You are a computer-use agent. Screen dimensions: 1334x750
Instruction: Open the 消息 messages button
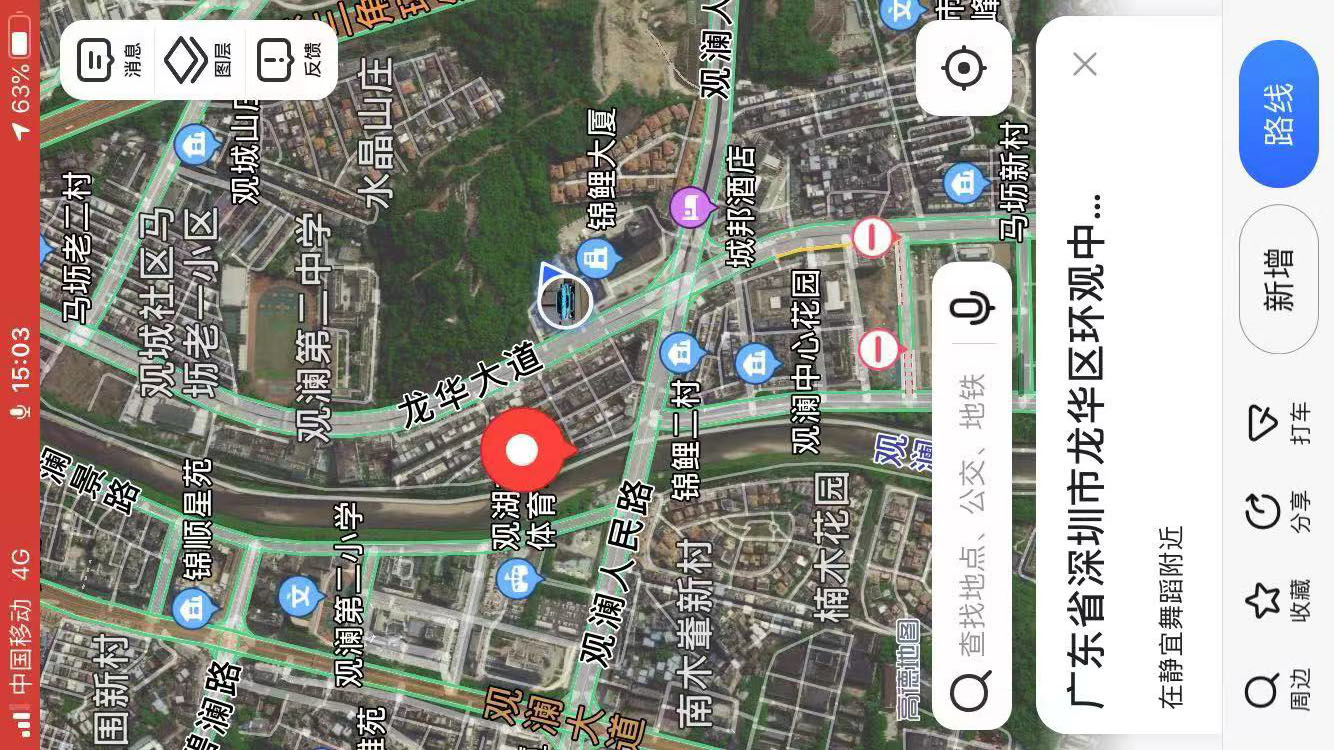click(107, 60)
